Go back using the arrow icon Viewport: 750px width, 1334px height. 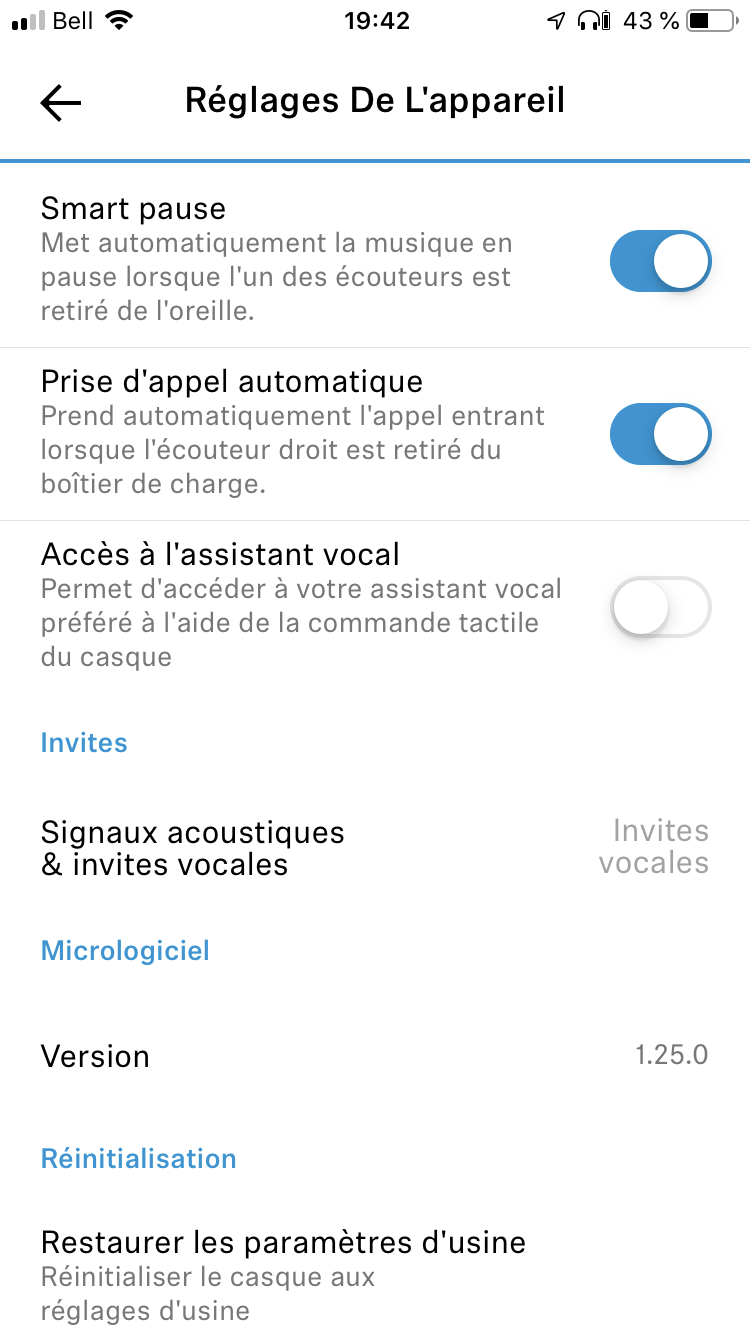[61, 102]
